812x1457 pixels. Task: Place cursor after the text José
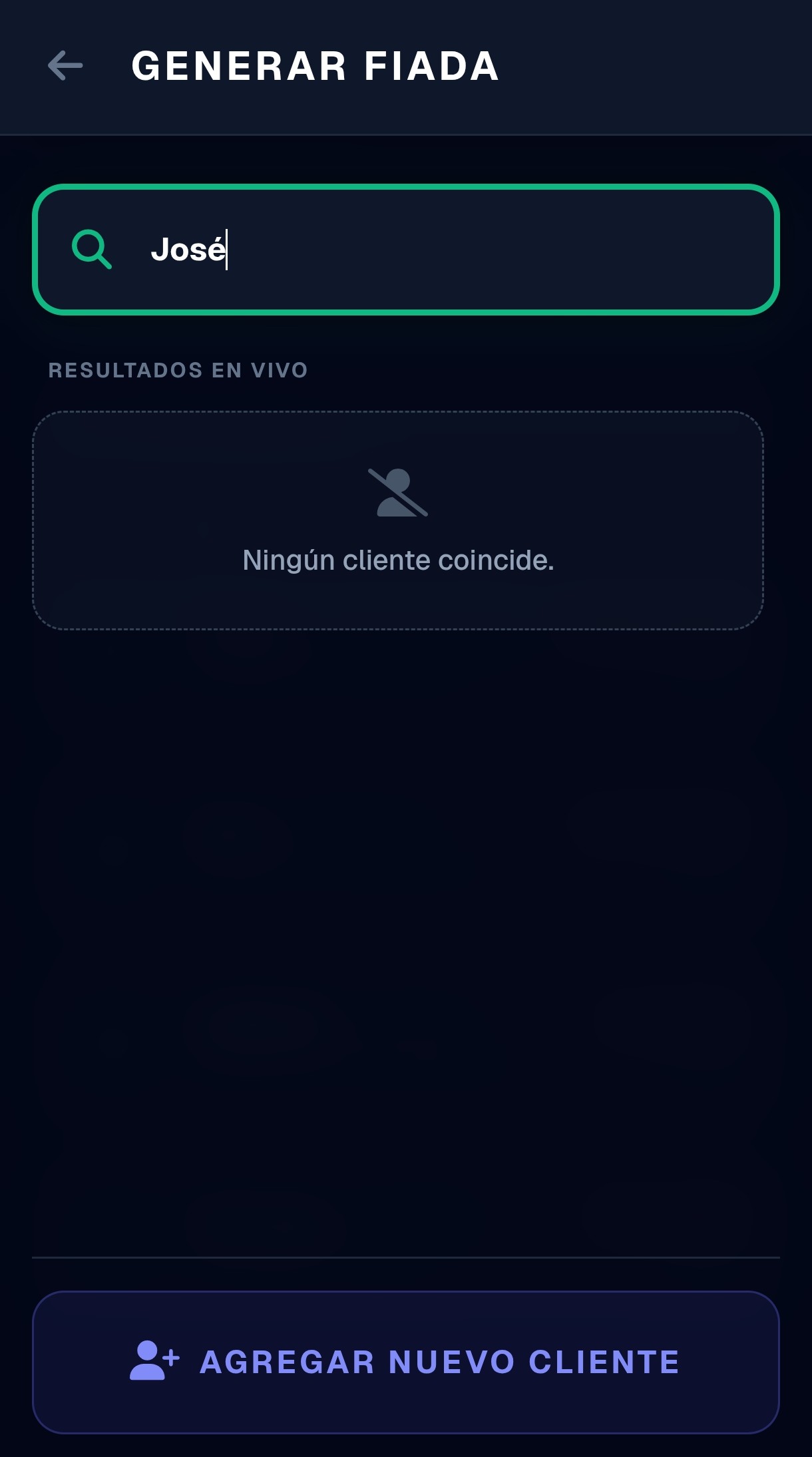230,249
